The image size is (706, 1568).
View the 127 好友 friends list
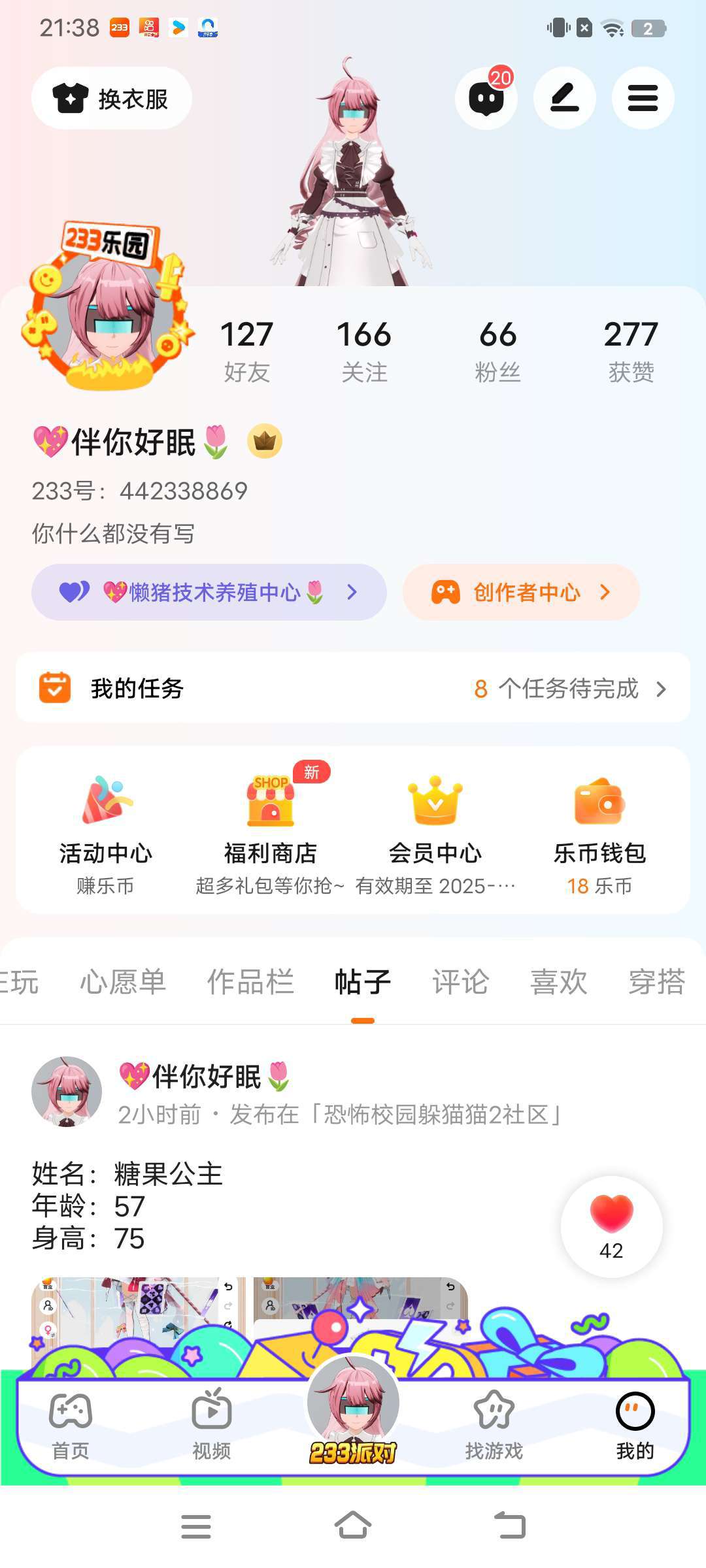pos(246,350)
